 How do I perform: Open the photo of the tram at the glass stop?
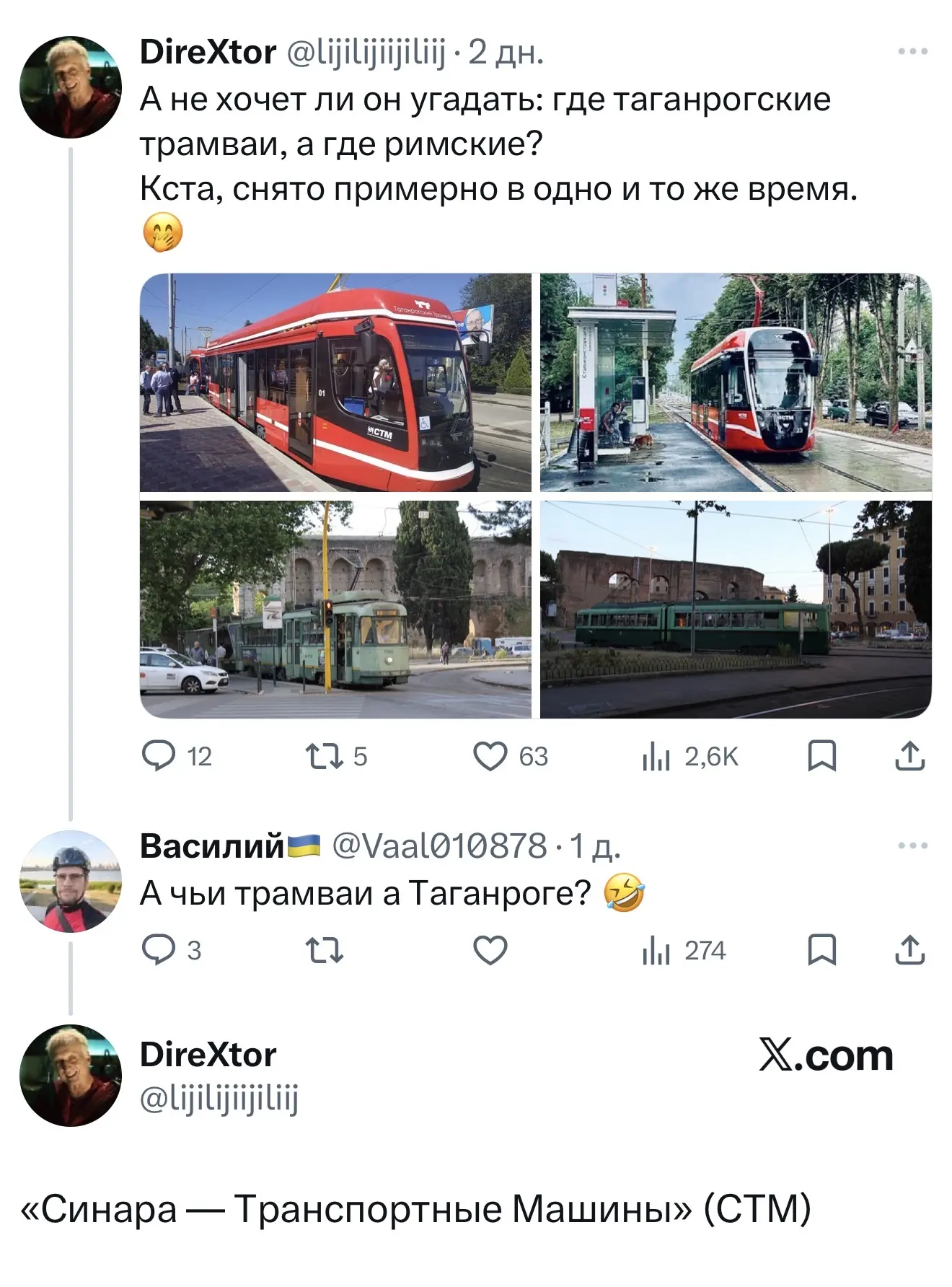click(x=736, y=382)
